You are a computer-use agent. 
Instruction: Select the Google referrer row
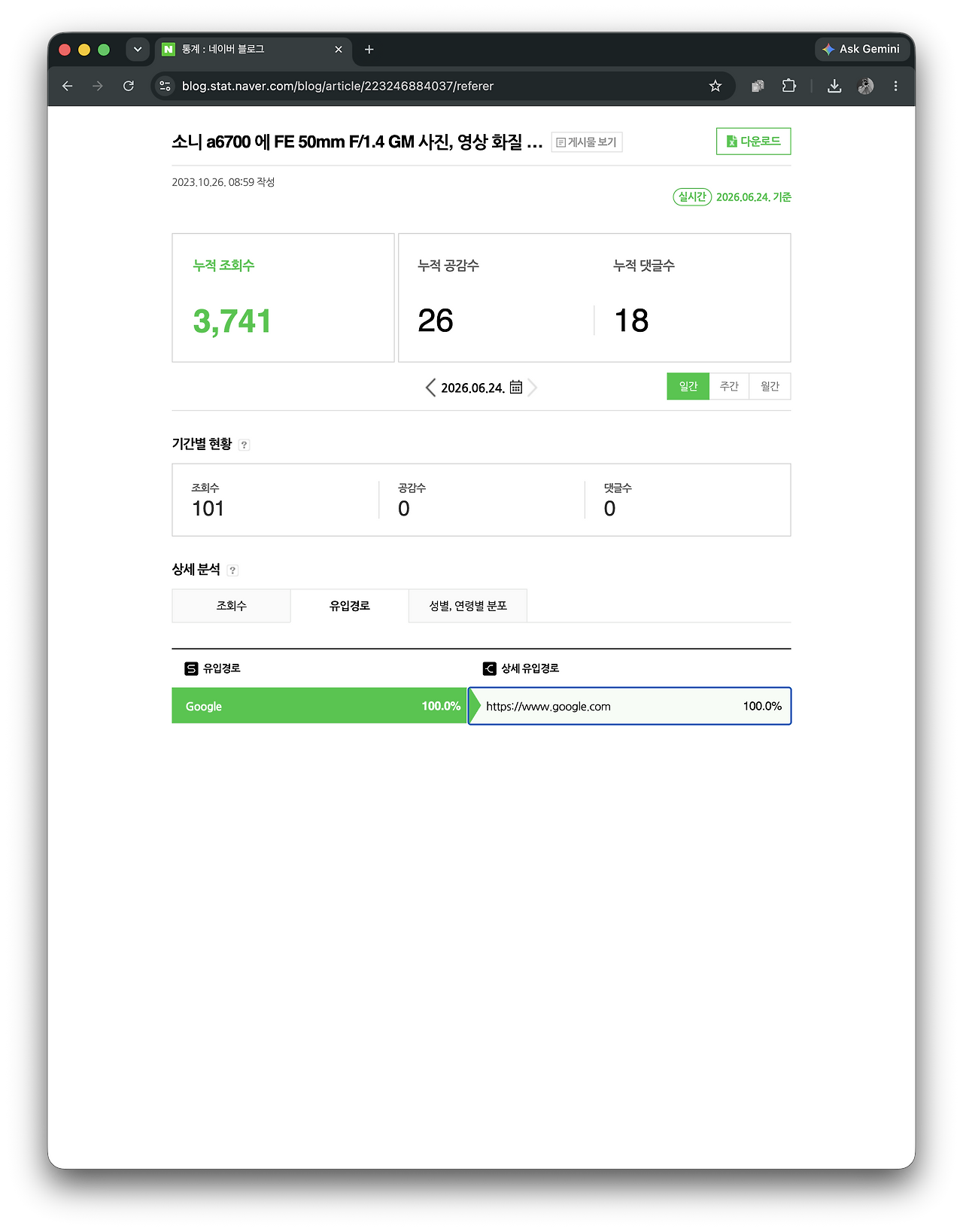pyautogui.click(x=319, y=706)
